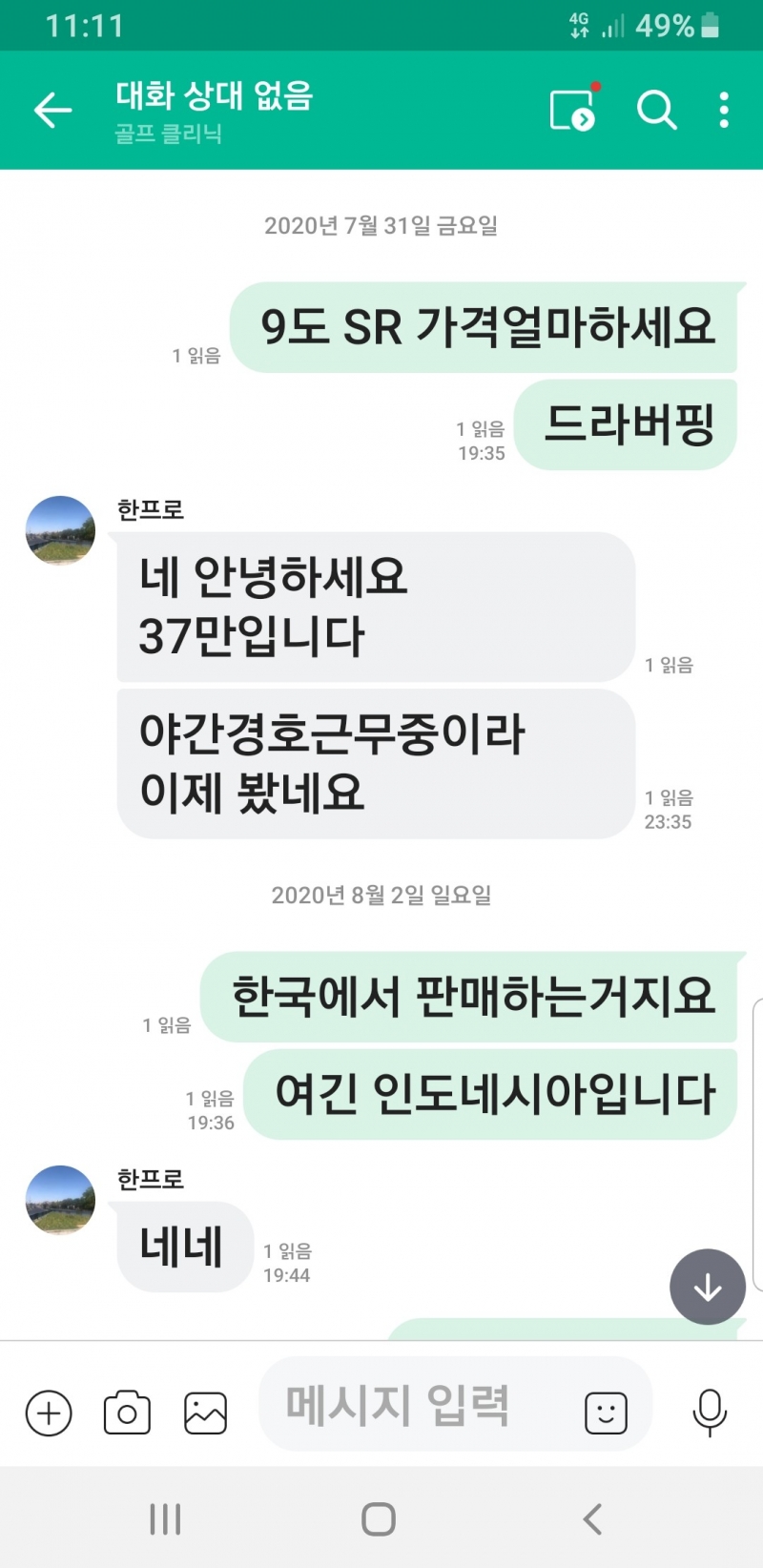Open the plus attachment menu
This screenshot has width=763, height=1568.
[49, 1413]
